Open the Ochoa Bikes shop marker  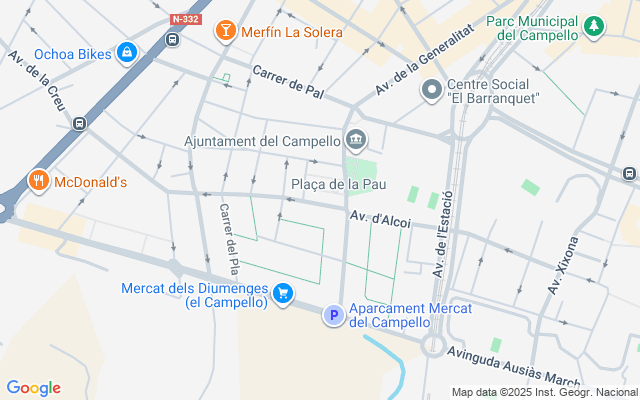tap(127, 53)
